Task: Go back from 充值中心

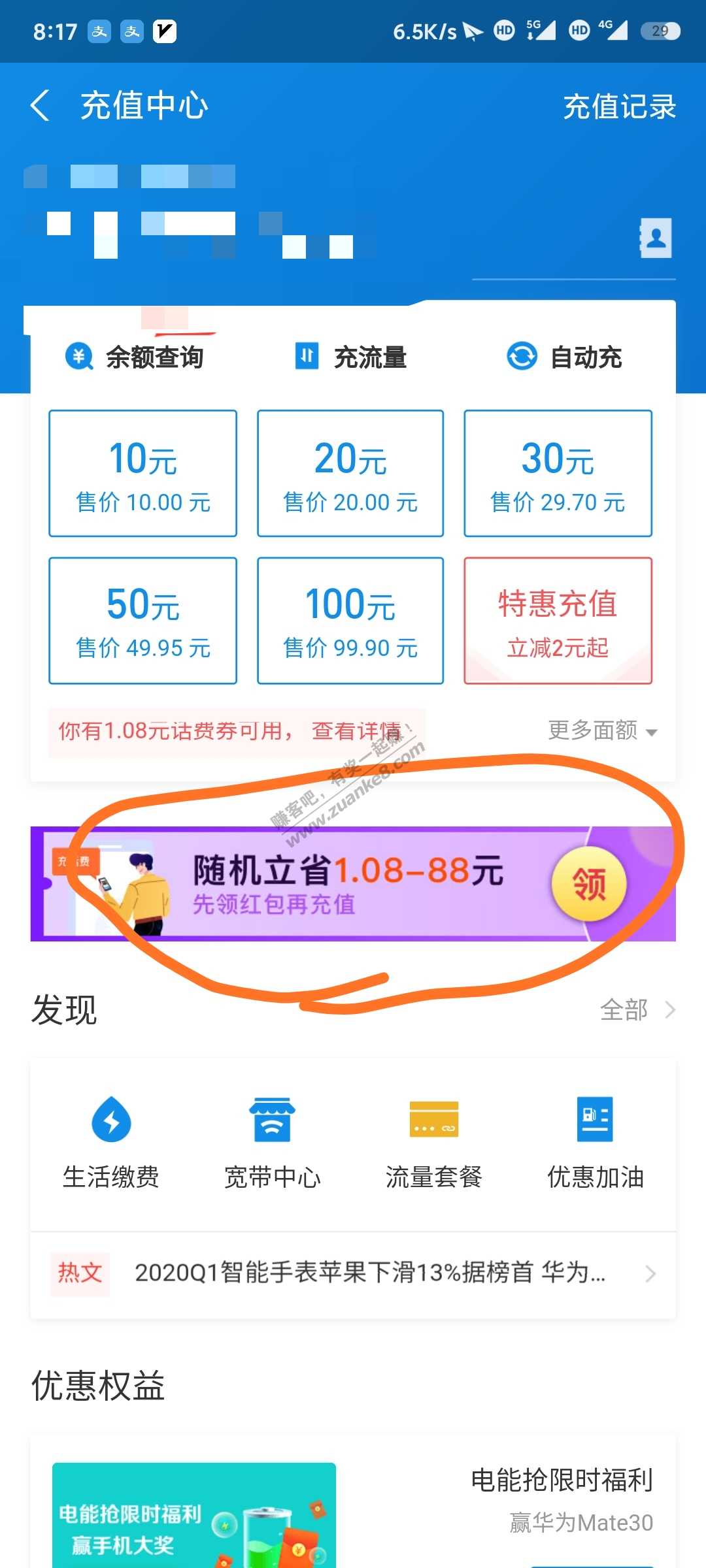Action: point(41,106)
